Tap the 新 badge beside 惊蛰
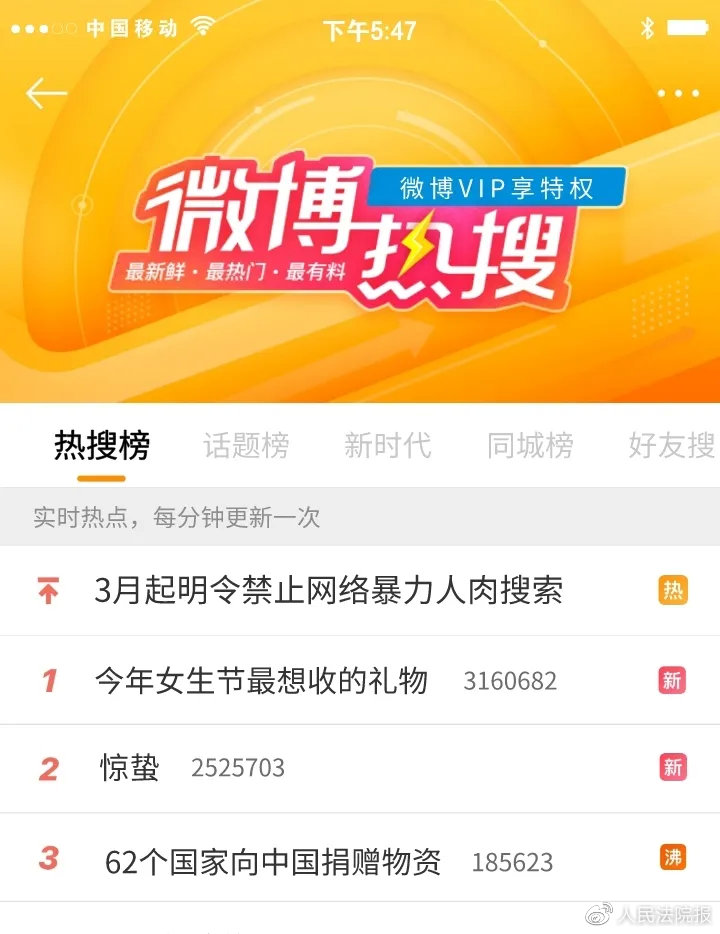 click(671, 768)
